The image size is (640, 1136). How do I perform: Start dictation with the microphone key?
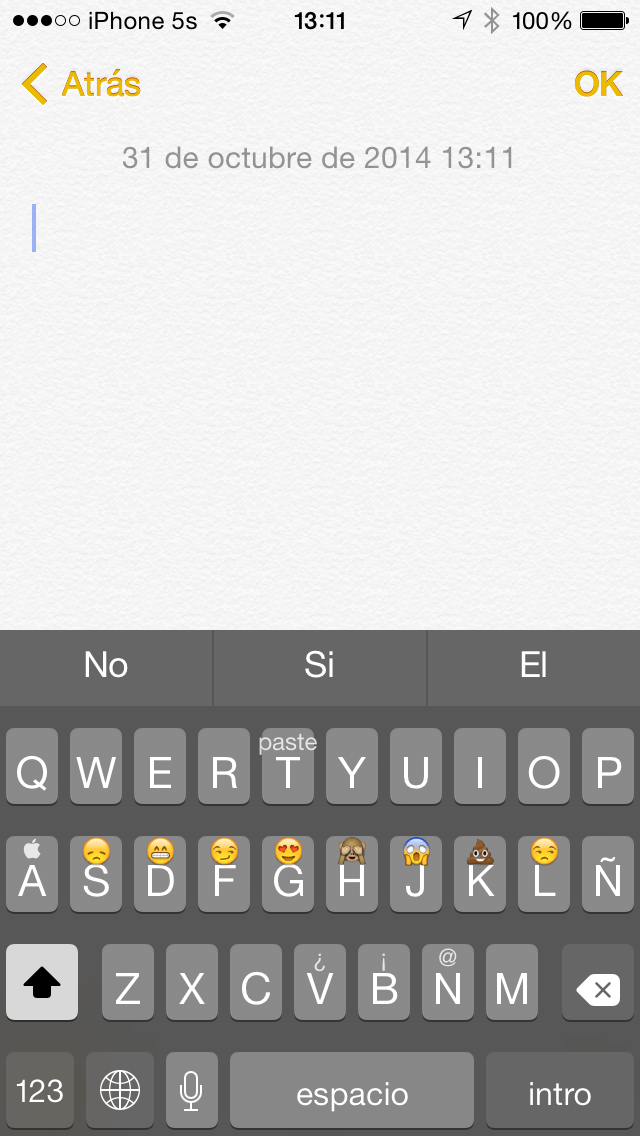(192, 1090)
